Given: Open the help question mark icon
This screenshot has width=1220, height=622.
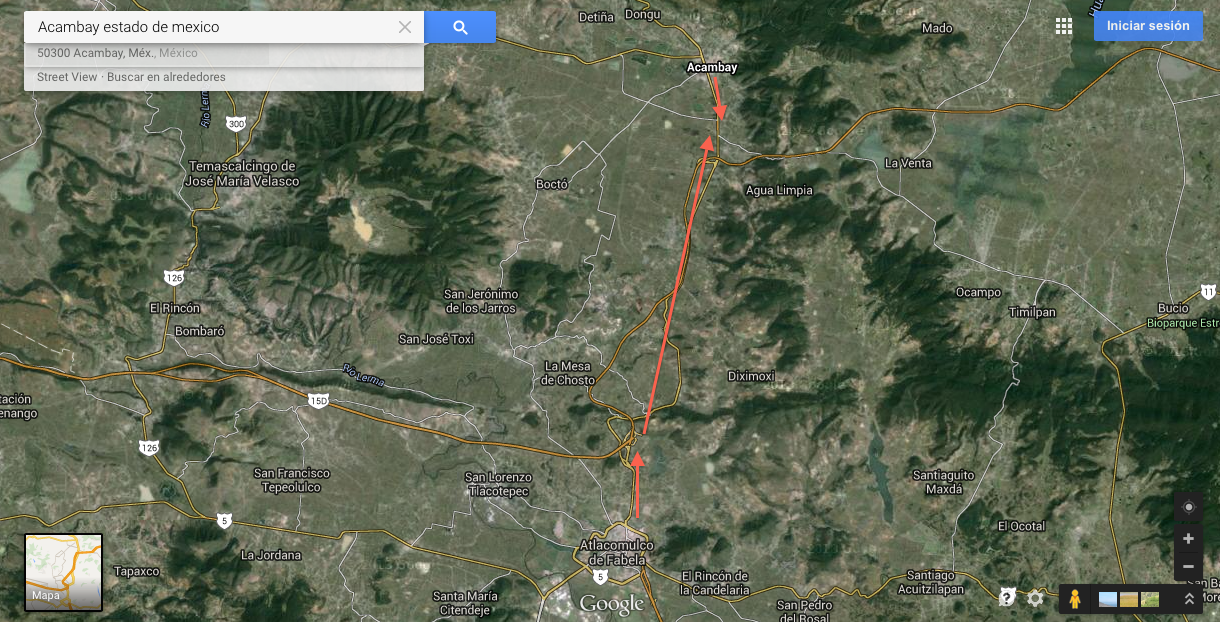Looking at the screenshot, I should (x=1007, y=598).
